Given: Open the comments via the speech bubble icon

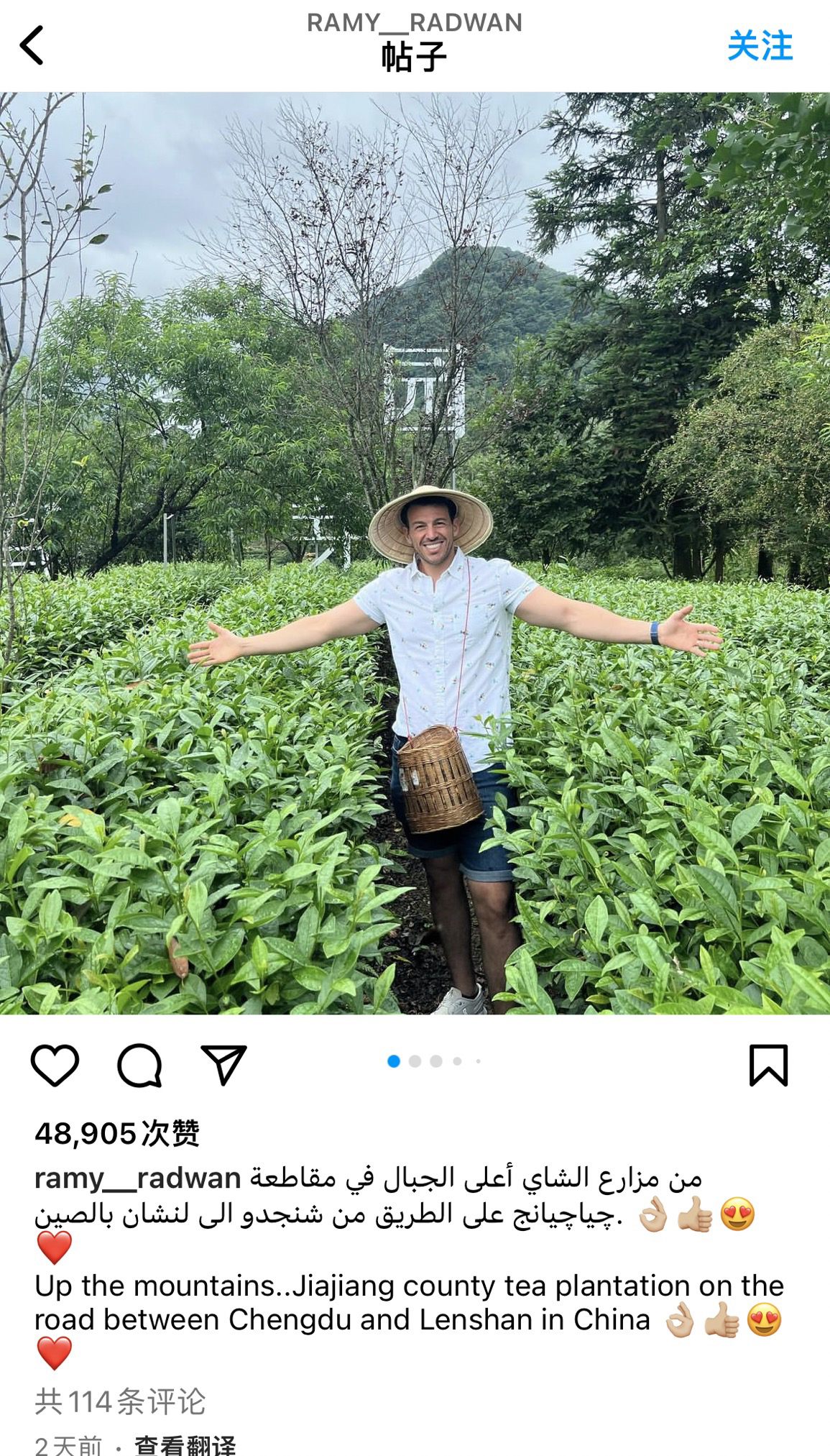Looking at the screenshot, I should coord(139,1065).
